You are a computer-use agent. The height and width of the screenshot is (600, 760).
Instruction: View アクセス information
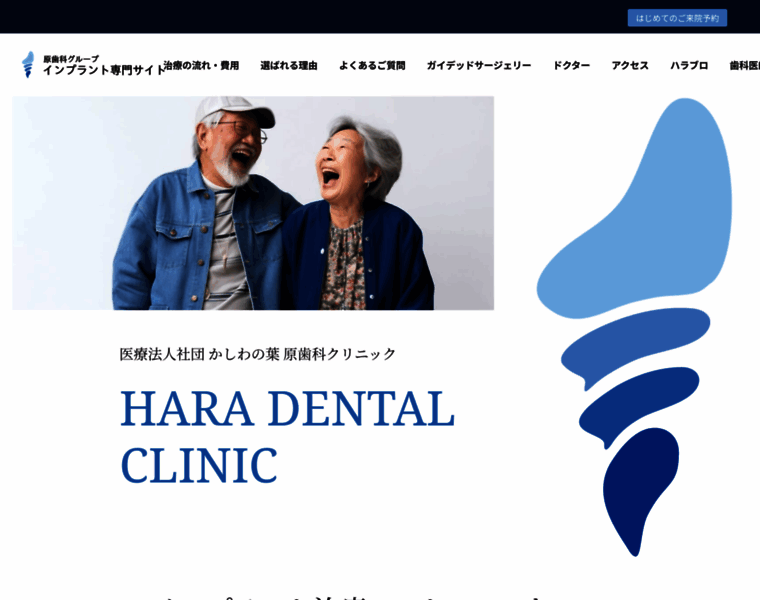tap(630, 66)
